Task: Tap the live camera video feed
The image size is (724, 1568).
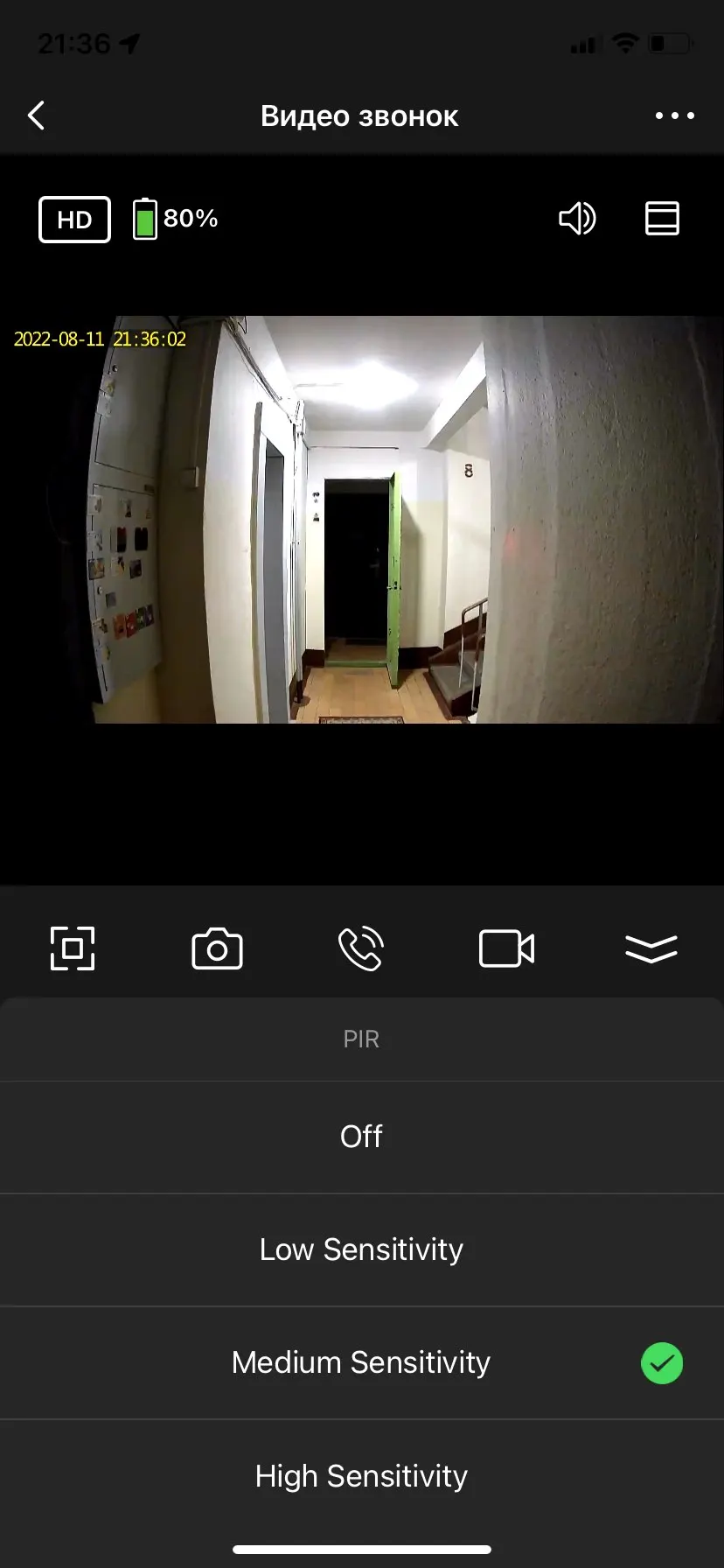Action: (x=362, y=520)
